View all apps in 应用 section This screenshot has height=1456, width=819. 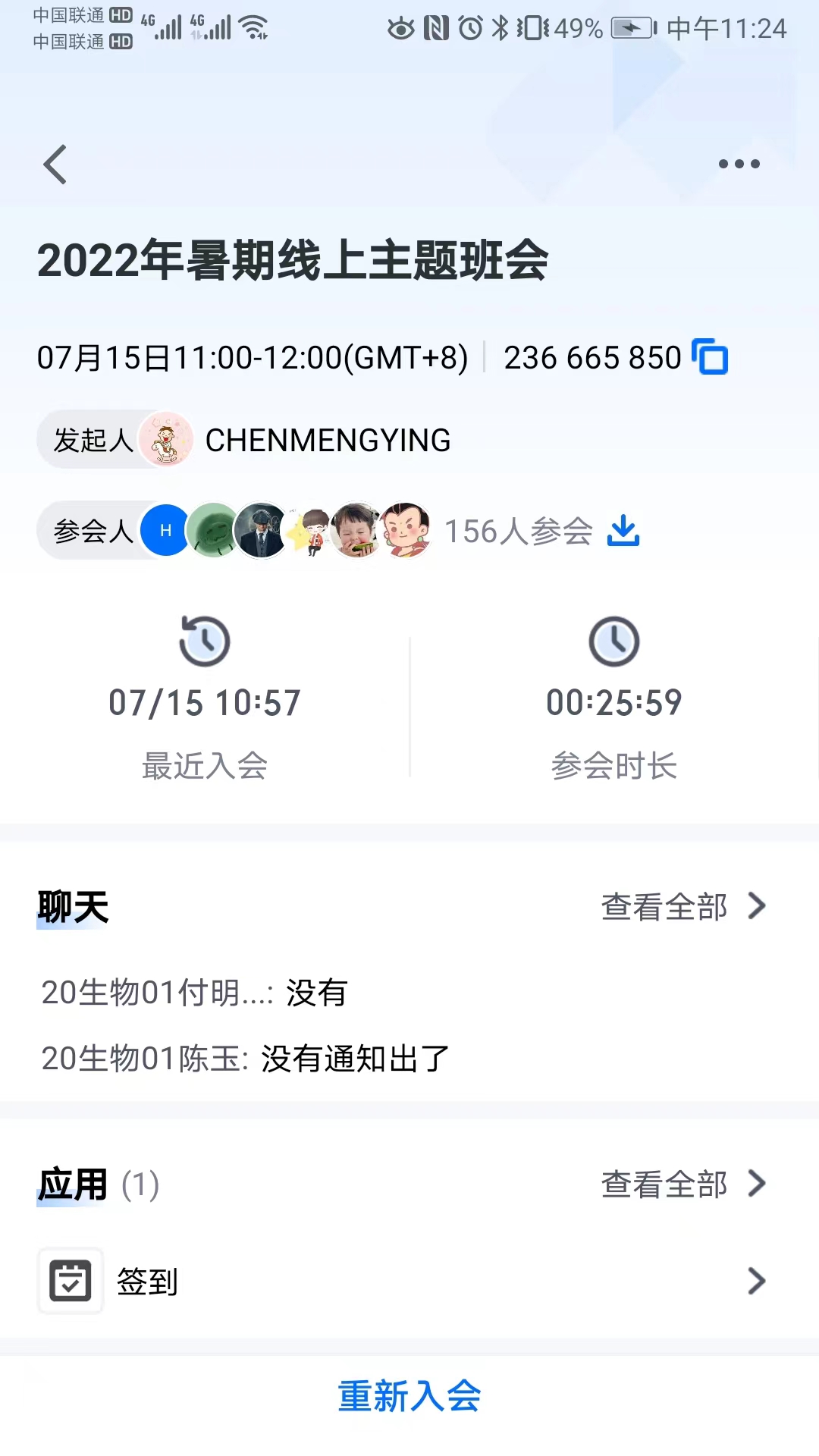coord(682,1184)
